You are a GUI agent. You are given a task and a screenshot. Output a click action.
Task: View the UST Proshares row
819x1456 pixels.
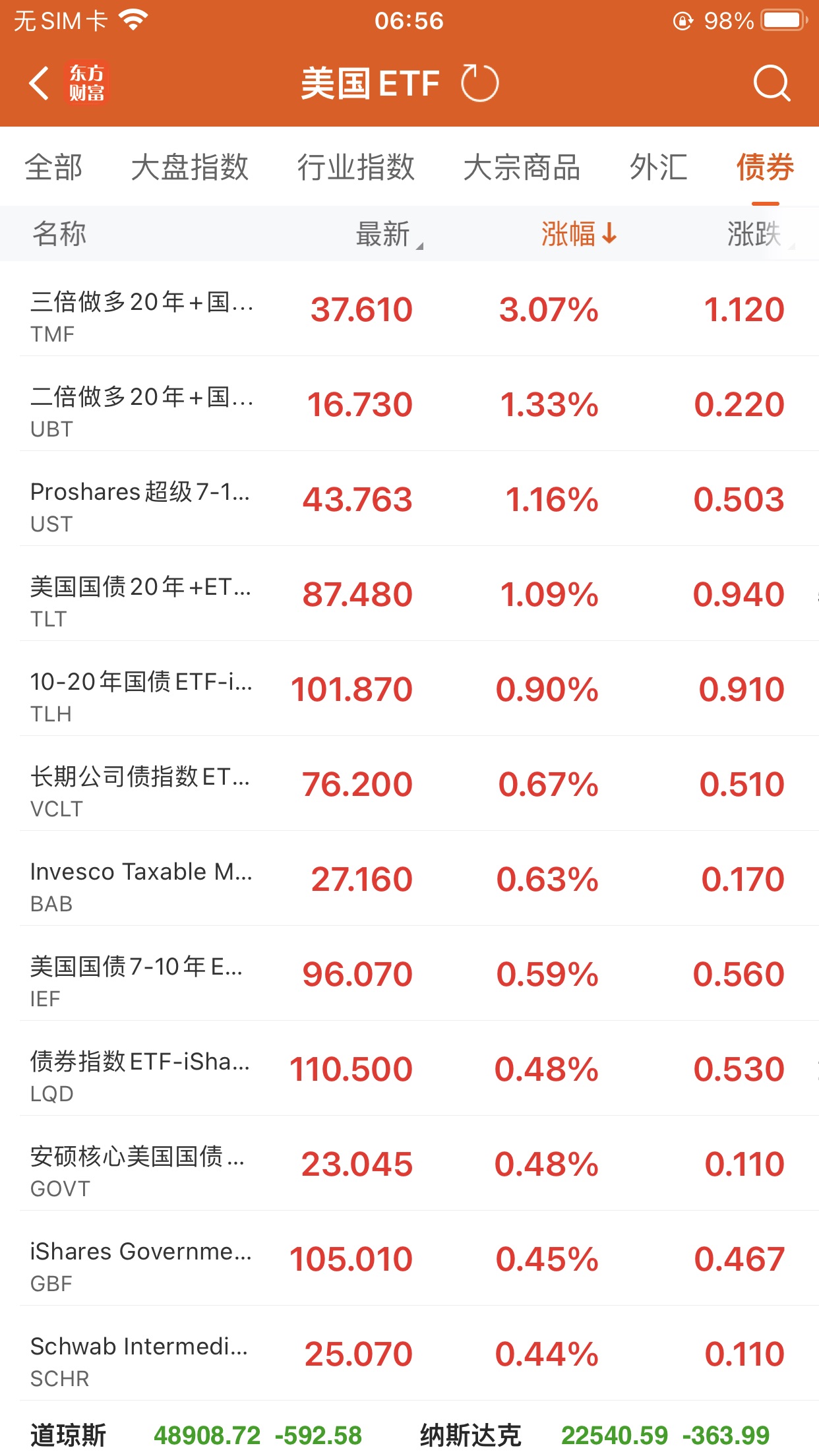409,499
